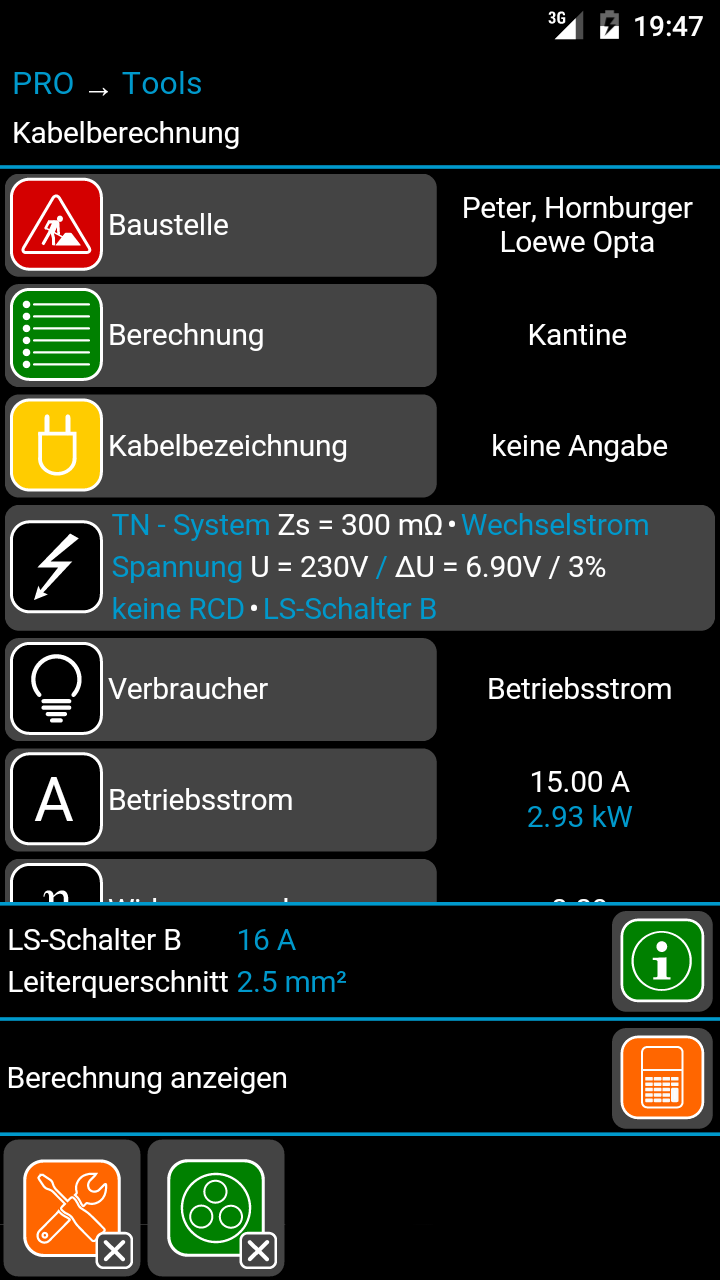The height and width of the screenshot is (1280, 720).
Task: Tap the orange tools icon
Action: coord(73,1208)
